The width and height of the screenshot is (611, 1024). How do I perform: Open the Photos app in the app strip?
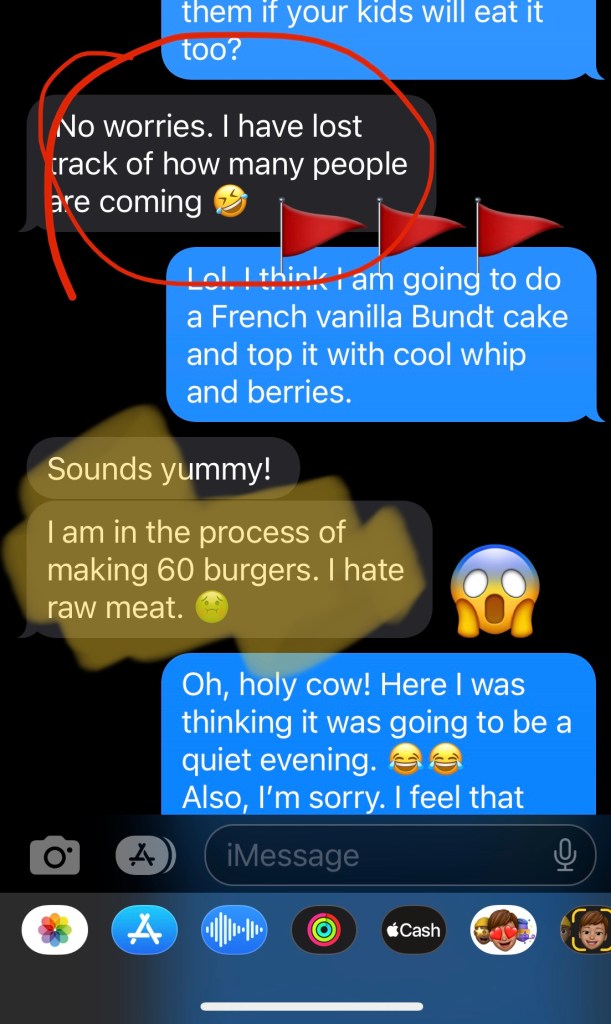pos(55,931)
